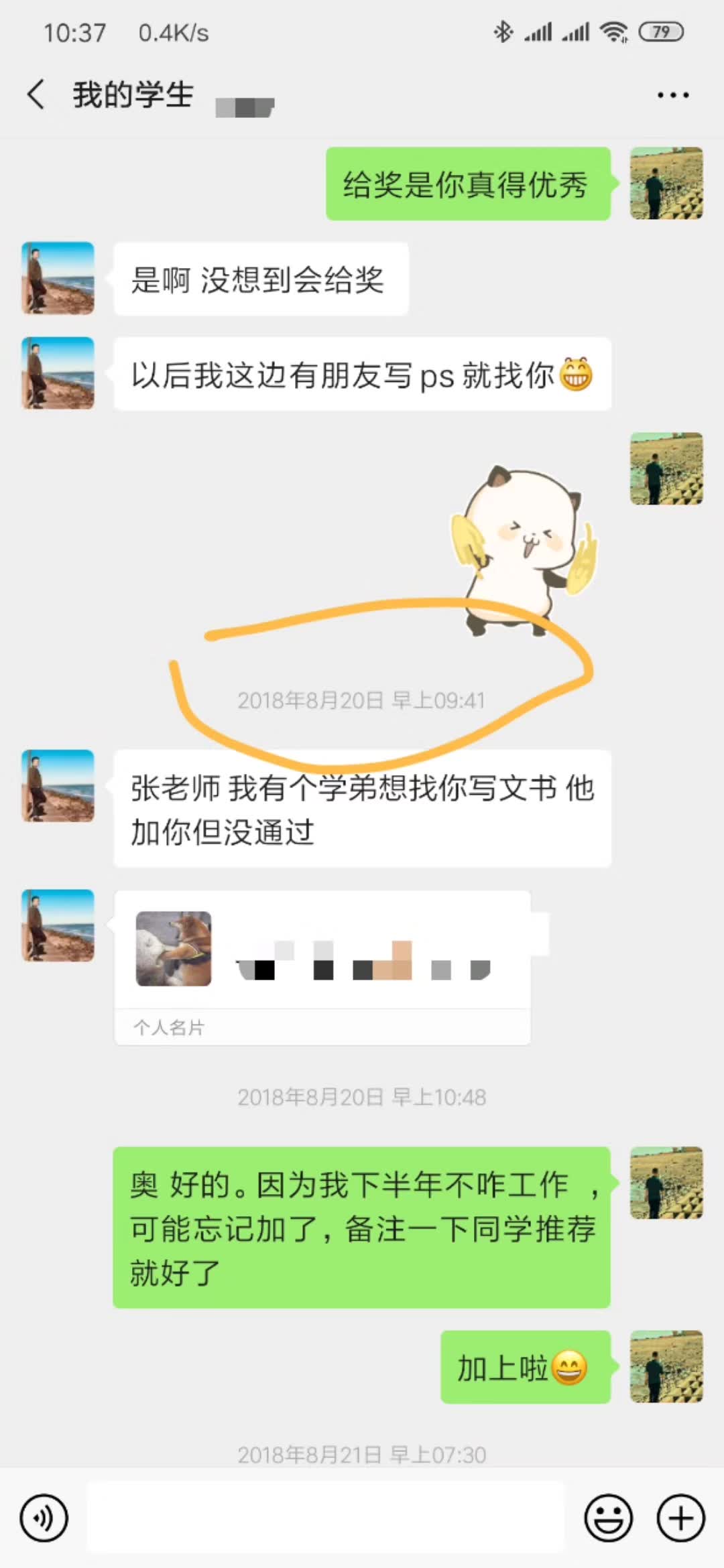The height and width of the screenshot is (1568, 724).
Task: Open the three-dot chat info menu
Action: point(672,95)
